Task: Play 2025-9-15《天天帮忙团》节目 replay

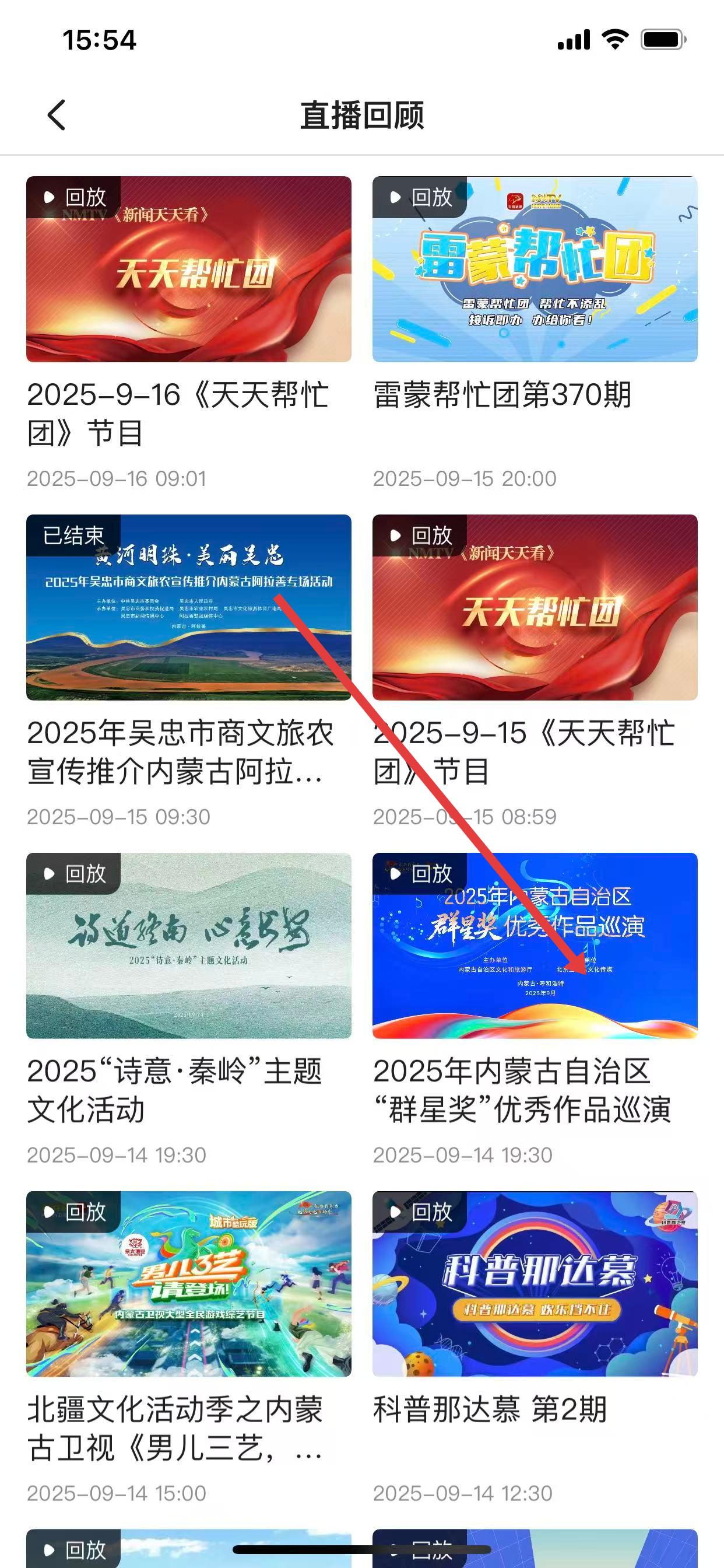Action: tap(535, 607)
